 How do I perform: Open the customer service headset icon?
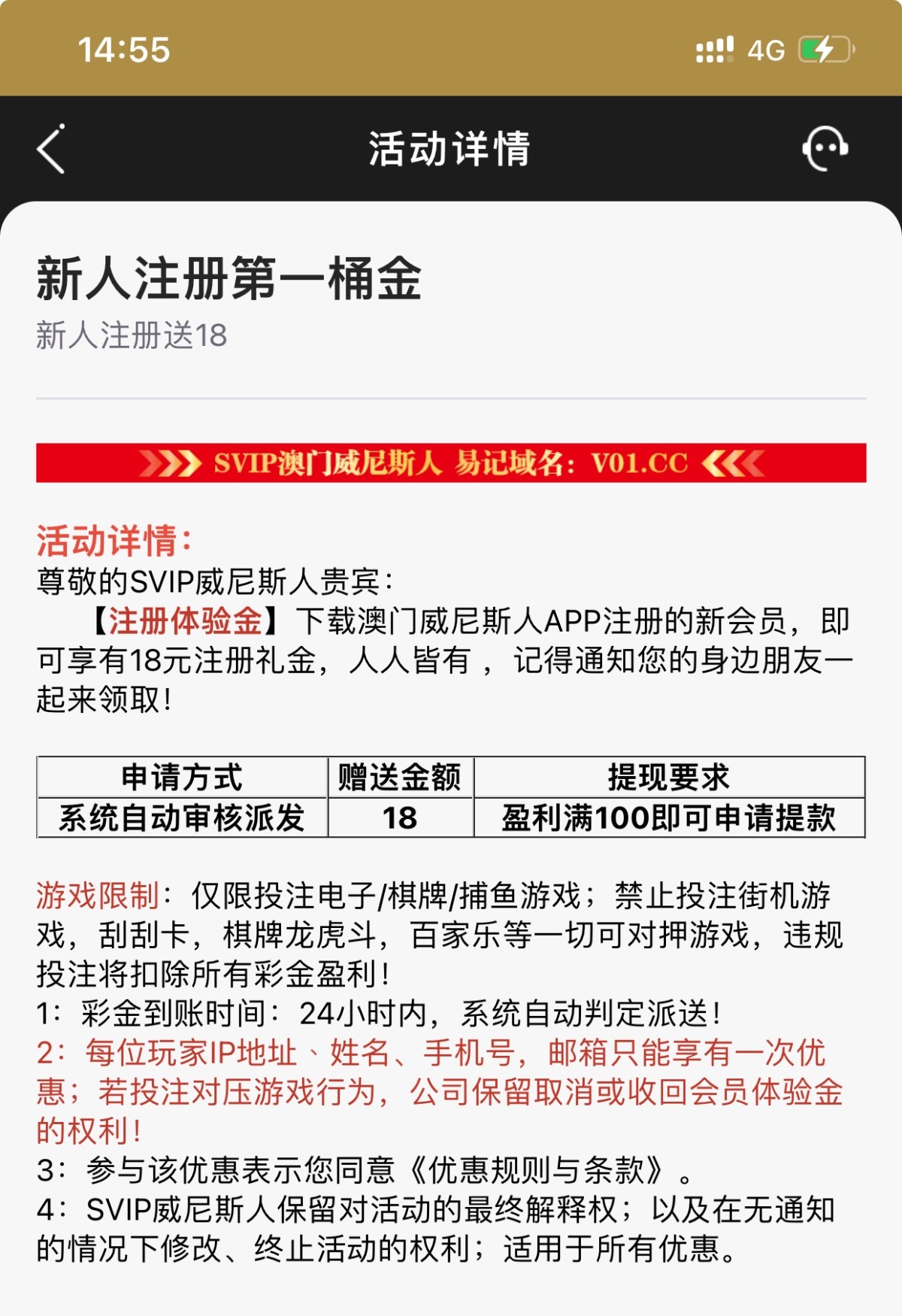825,148
